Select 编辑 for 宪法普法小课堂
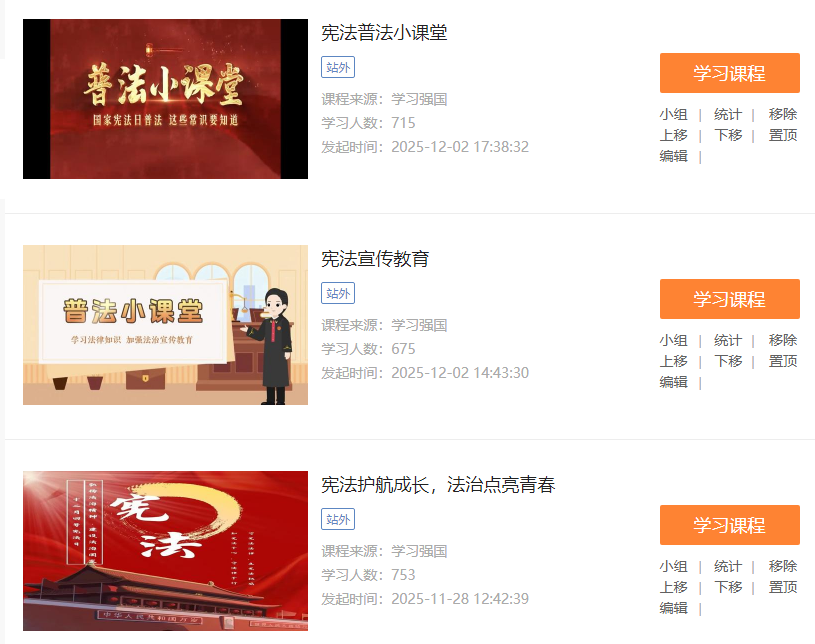 click(673, 156)
